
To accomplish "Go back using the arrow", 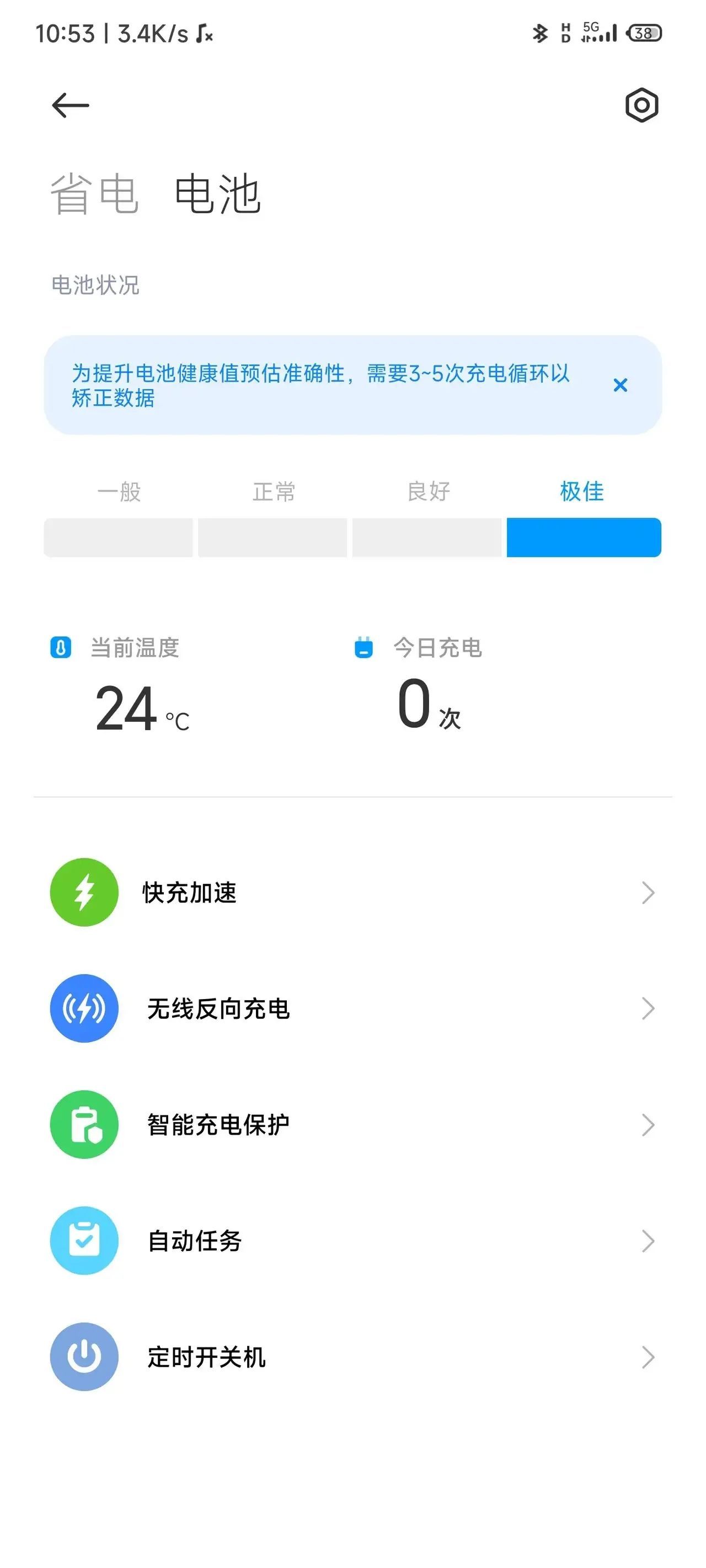I will (x=71, y=105).
